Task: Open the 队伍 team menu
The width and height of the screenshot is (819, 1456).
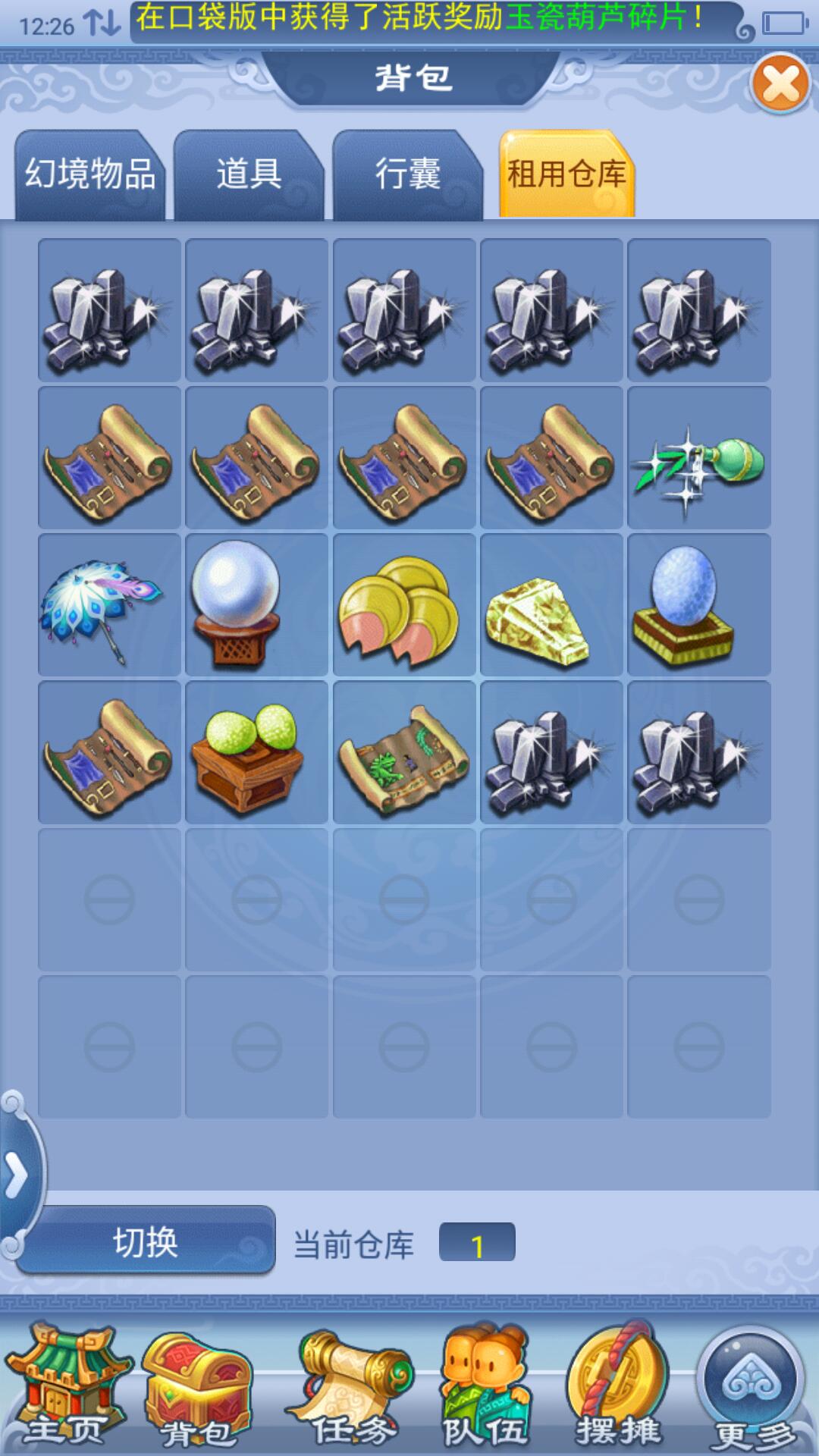Action: pos(485,1388)
